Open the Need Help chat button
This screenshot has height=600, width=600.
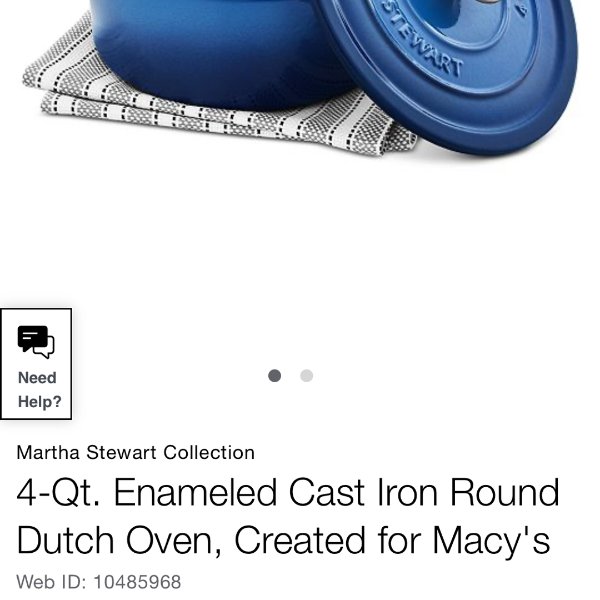point(36,364)
